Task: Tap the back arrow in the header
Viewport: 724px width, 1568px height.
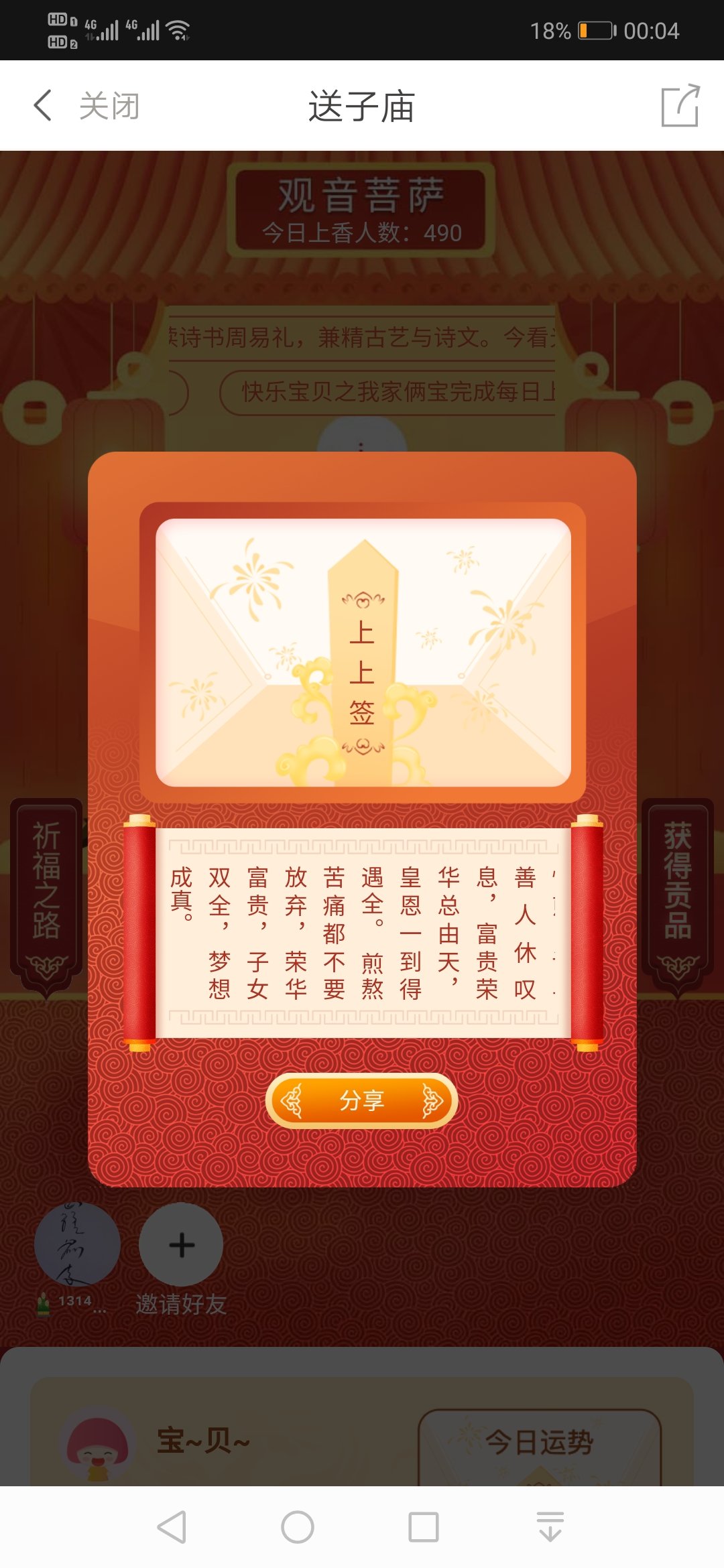Action: pos(43,106)
